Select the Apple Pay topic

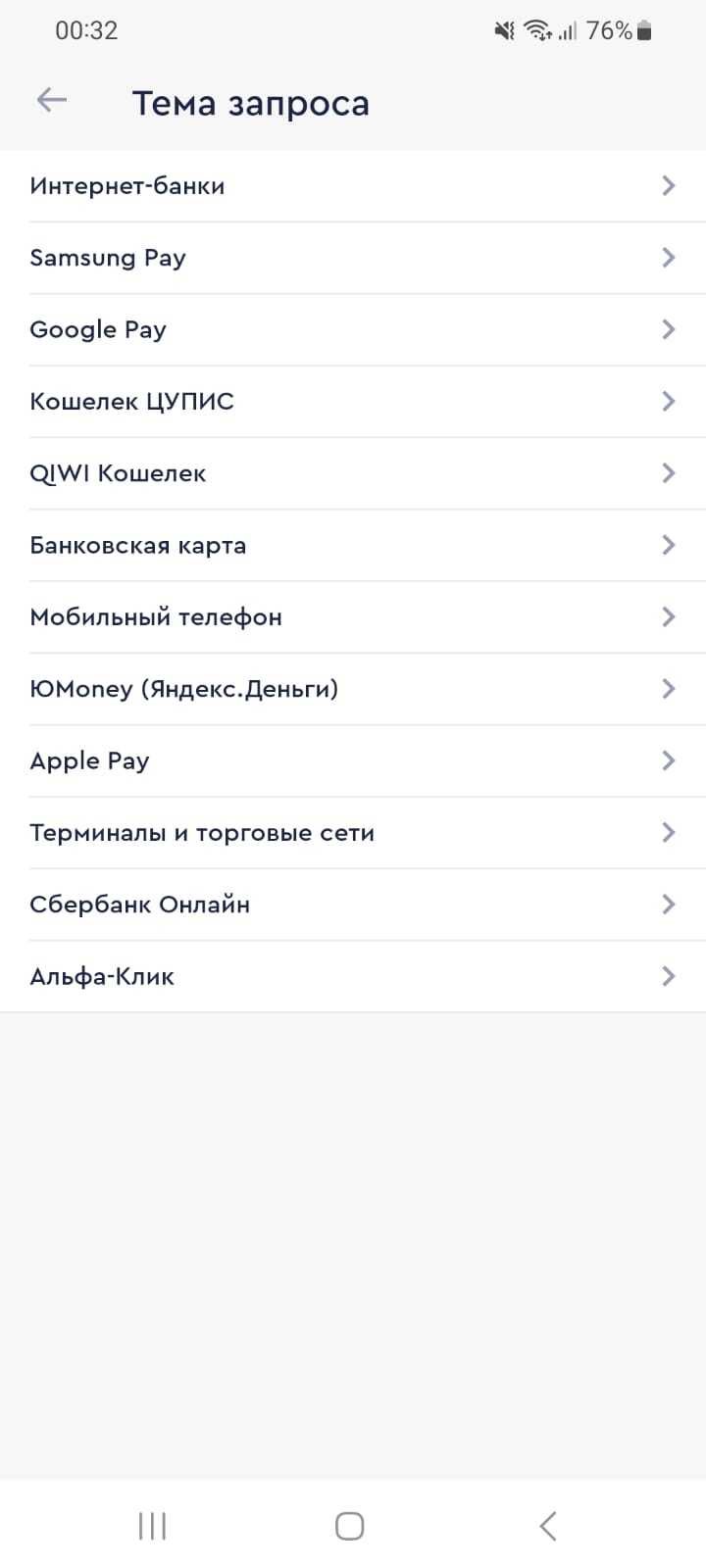click(353, 760)
